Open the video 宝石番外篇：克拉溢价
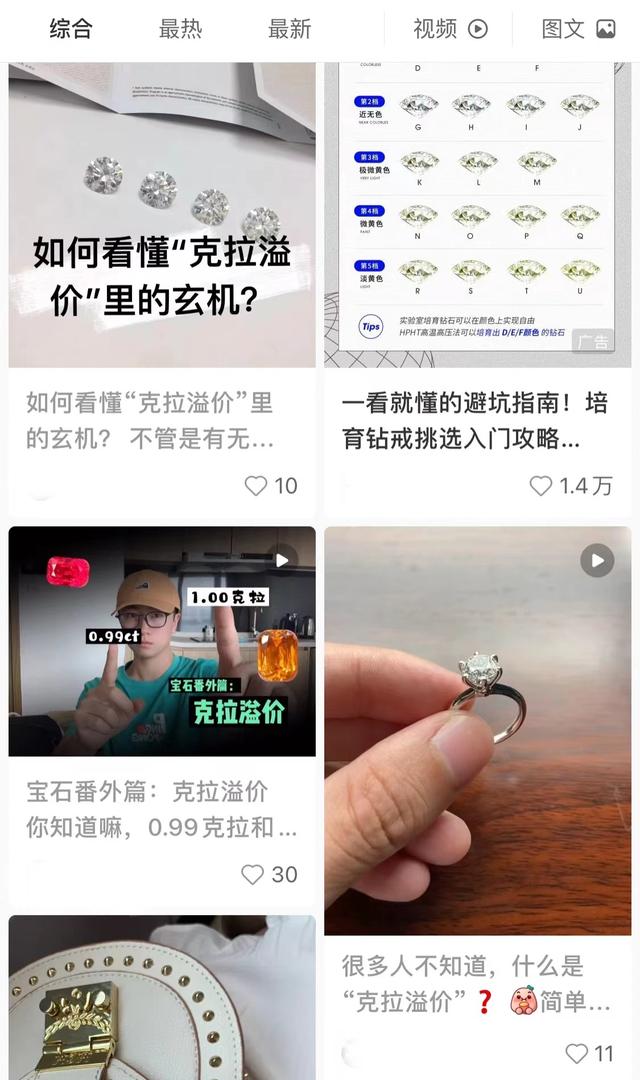Screen dimensions: 640x1080 click(162, 641)
